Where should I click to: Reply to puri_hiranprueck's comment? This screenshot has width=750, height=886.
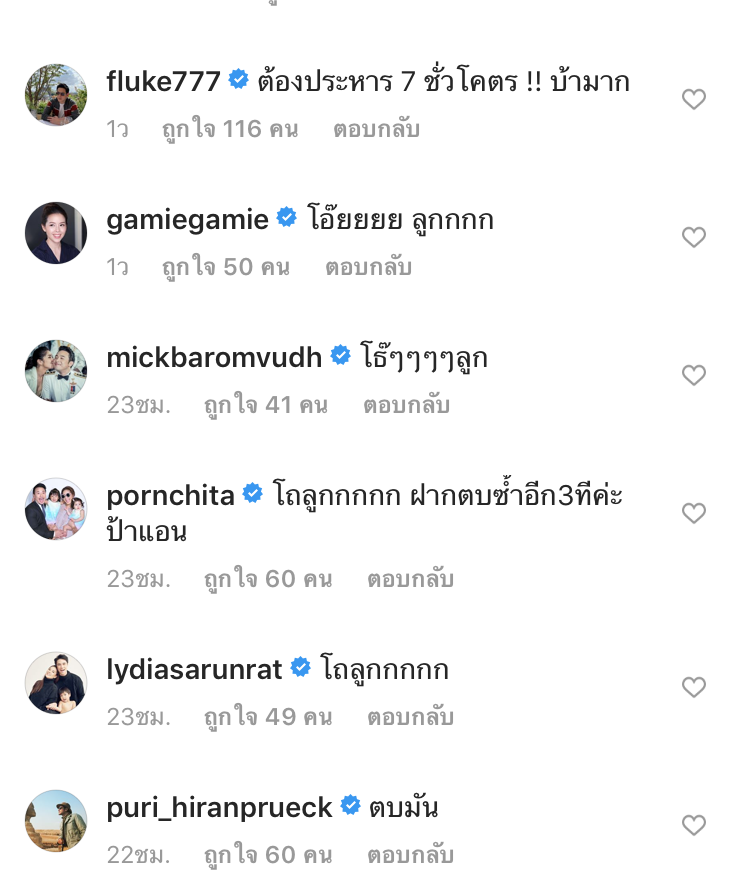coord(410,855)
